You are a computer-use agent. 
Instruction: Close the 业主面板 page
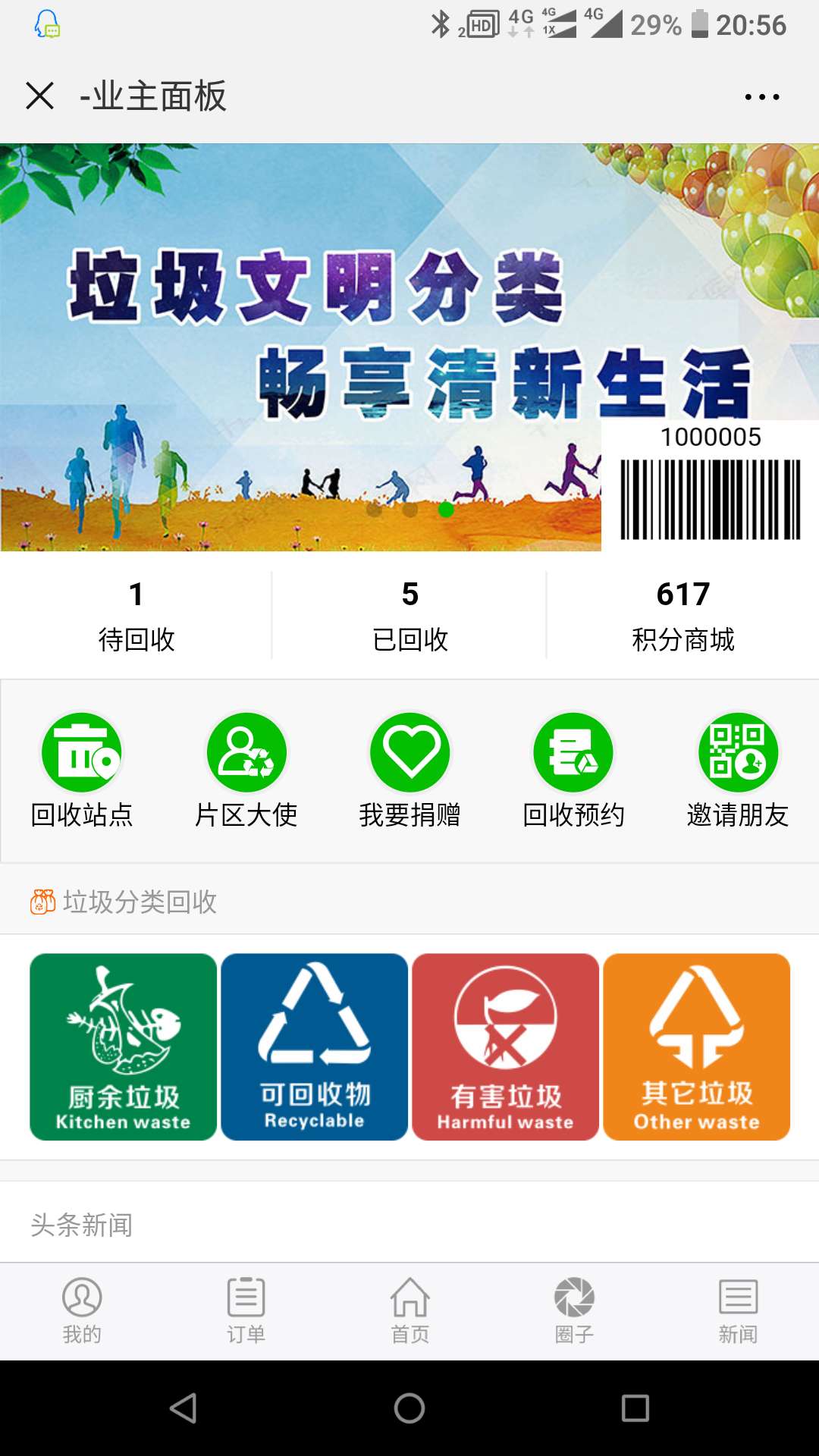[x=39, y=96]
